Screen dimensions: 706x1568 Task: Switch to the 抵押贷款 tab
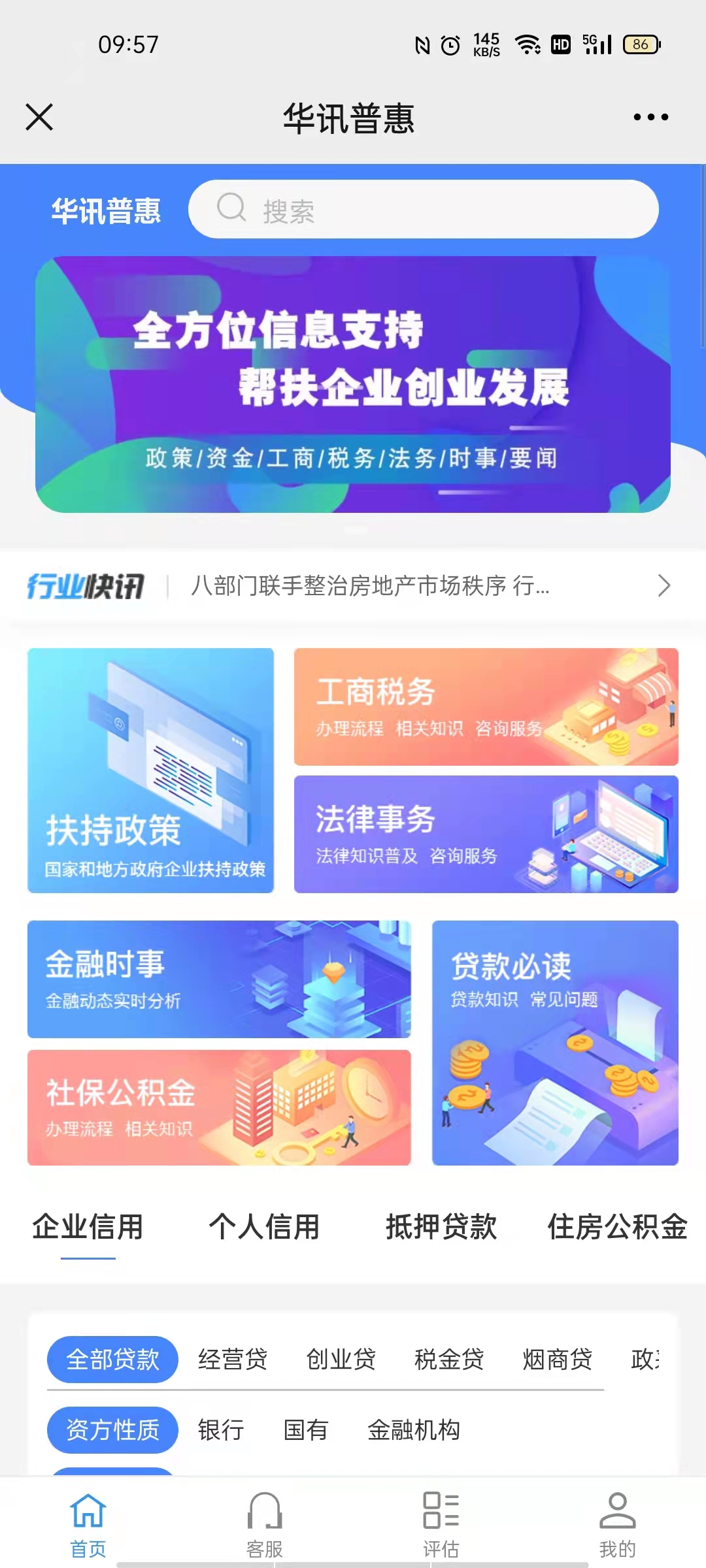tap(441, 1226)
